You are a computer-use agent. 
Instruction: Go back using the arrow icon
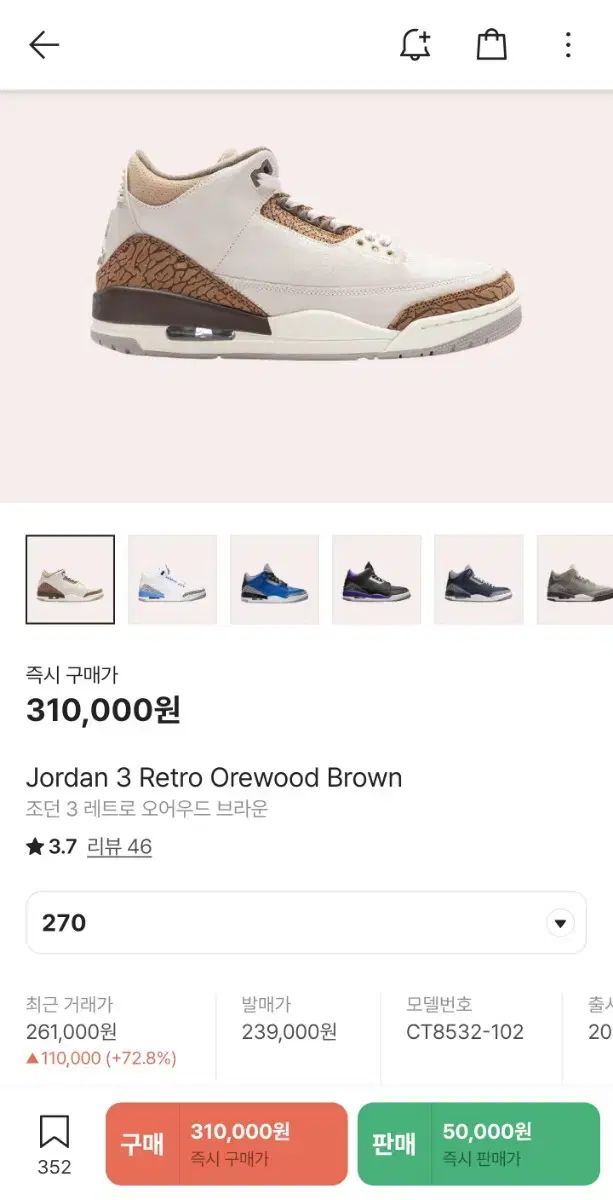click(x=44, y=45)
